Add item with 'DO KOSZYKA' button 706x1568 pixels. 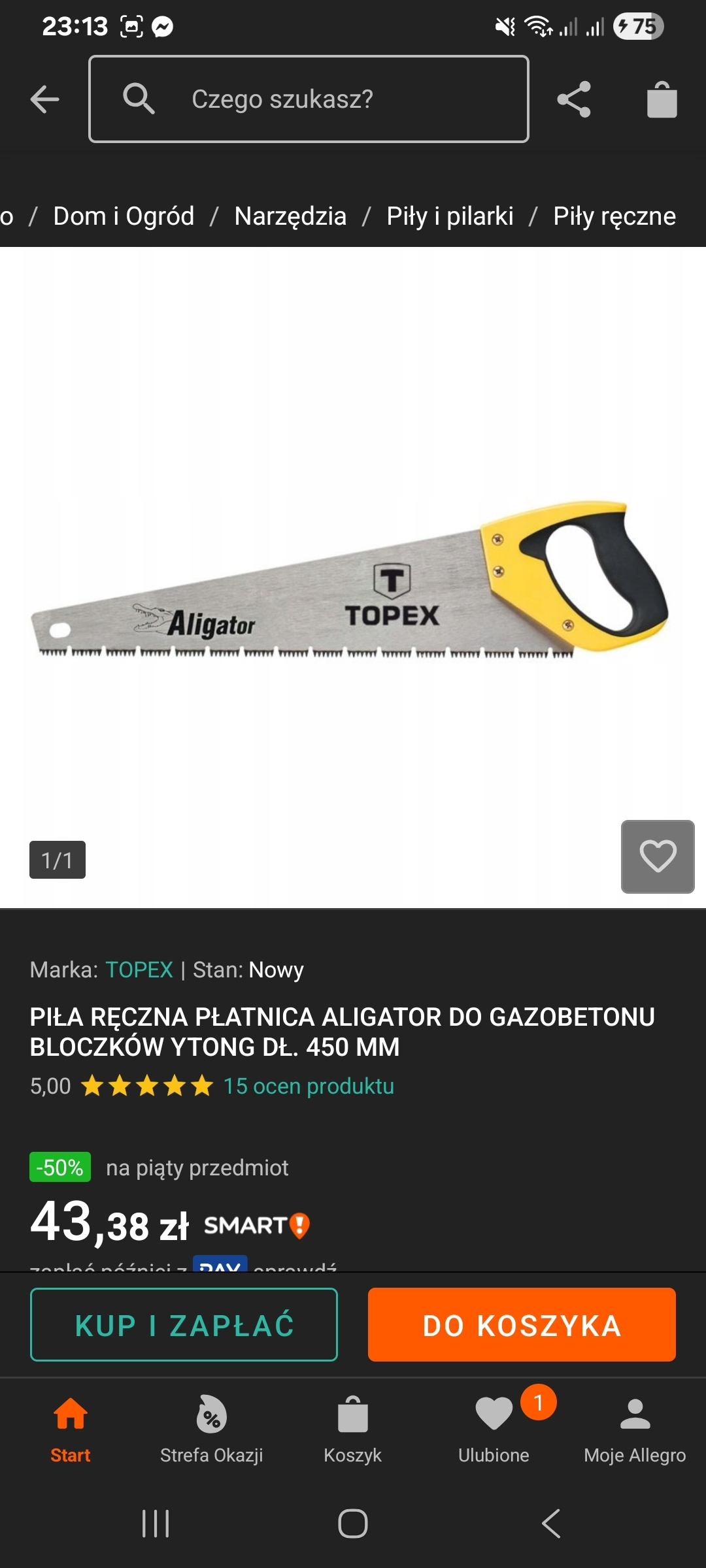(x=522, y=1325)
